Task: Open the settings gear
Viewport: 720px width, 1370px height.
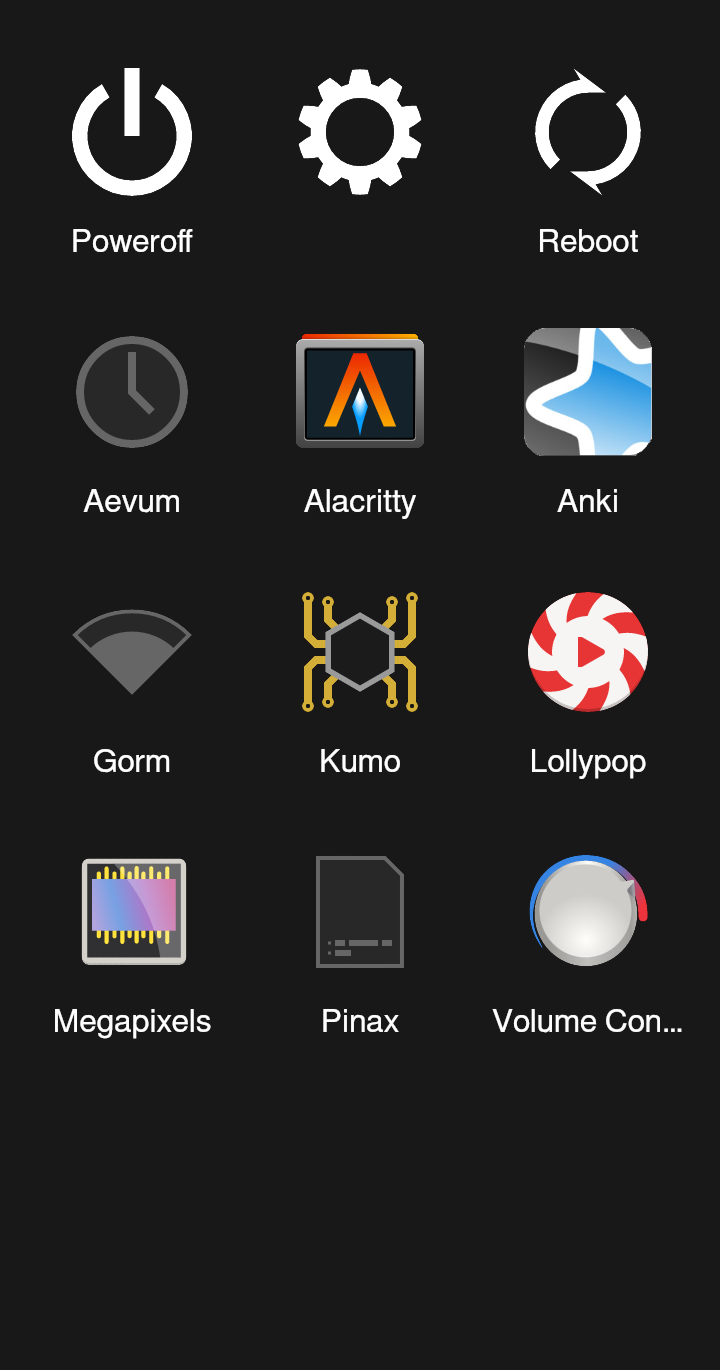Action: [x=360, y=132]
